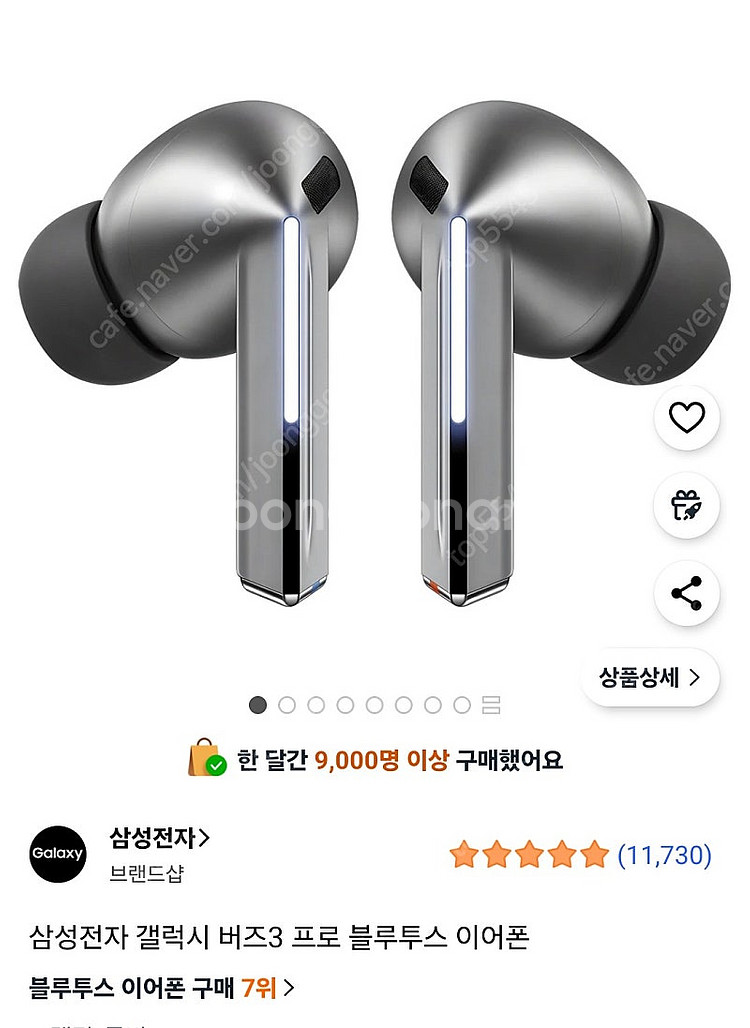Open the gift purchase icon
The image size is (750, 1028).
click(686, 506)
